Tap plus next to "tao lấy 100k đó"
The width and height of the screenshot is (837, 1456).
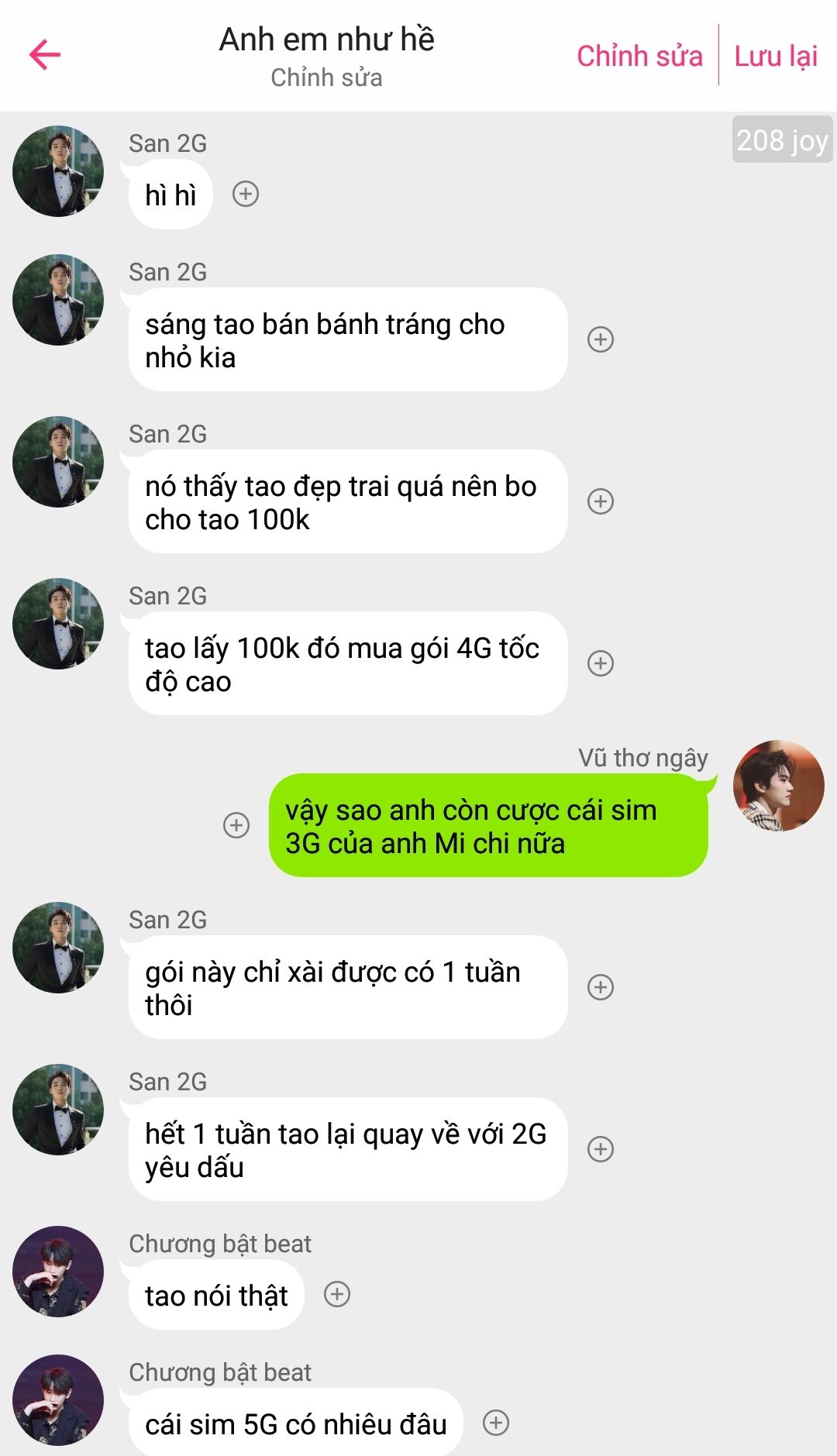pyautogui.click(x=601, y=663)
